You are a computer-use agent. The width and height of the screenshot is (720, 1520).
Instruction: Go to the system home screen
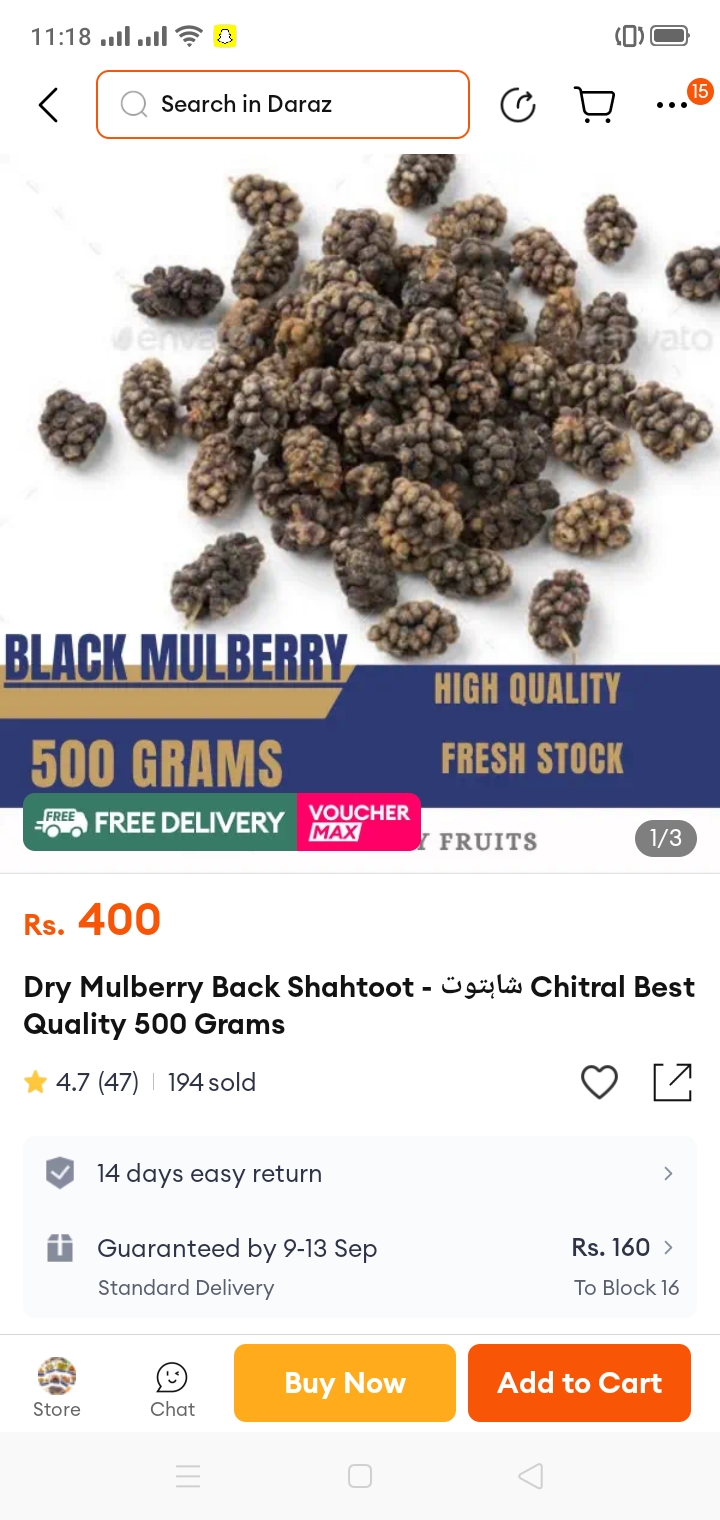360,1476
